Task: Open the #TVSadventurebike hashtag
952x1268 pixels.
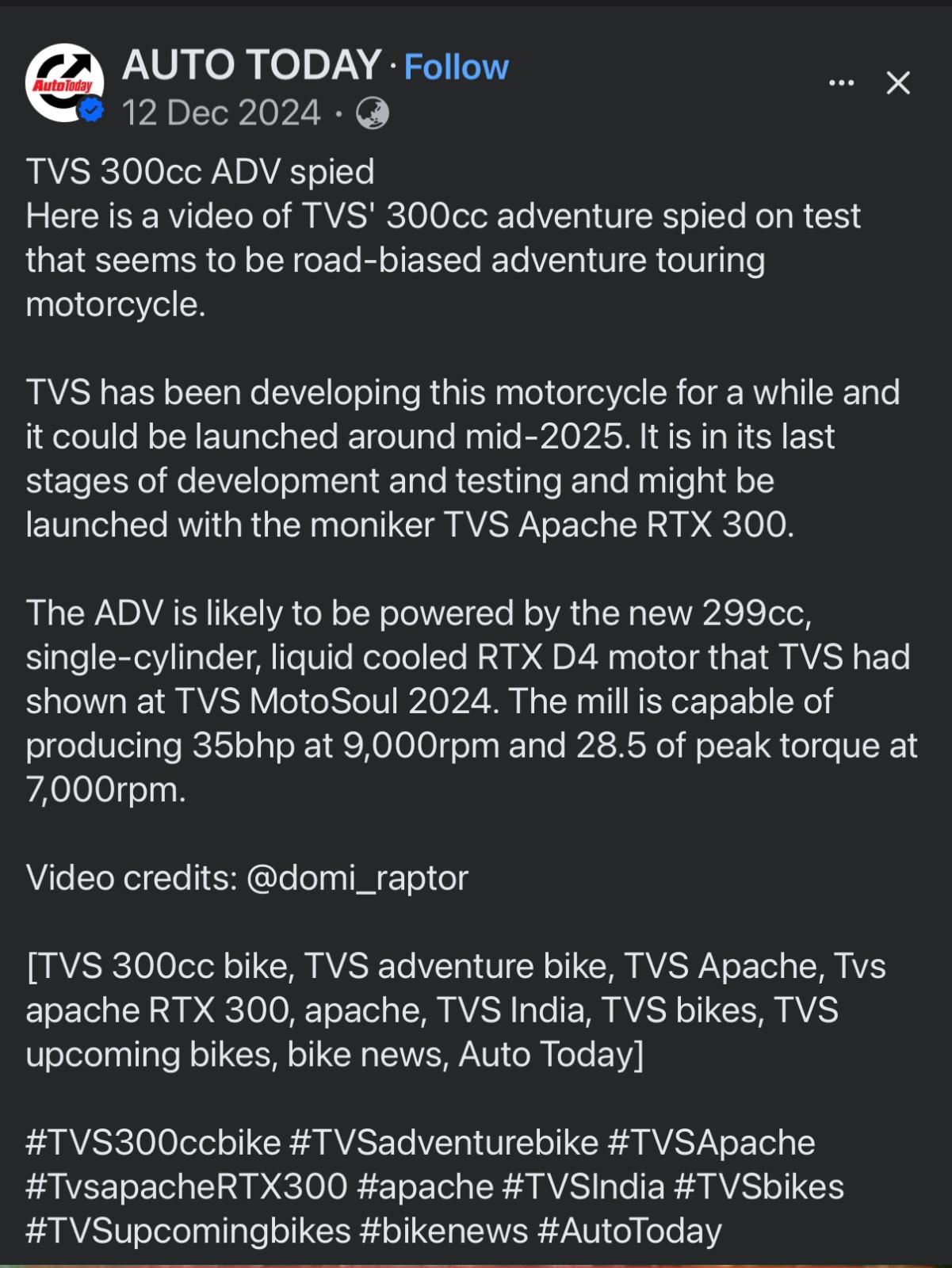Action: [x=444, y=1143]
